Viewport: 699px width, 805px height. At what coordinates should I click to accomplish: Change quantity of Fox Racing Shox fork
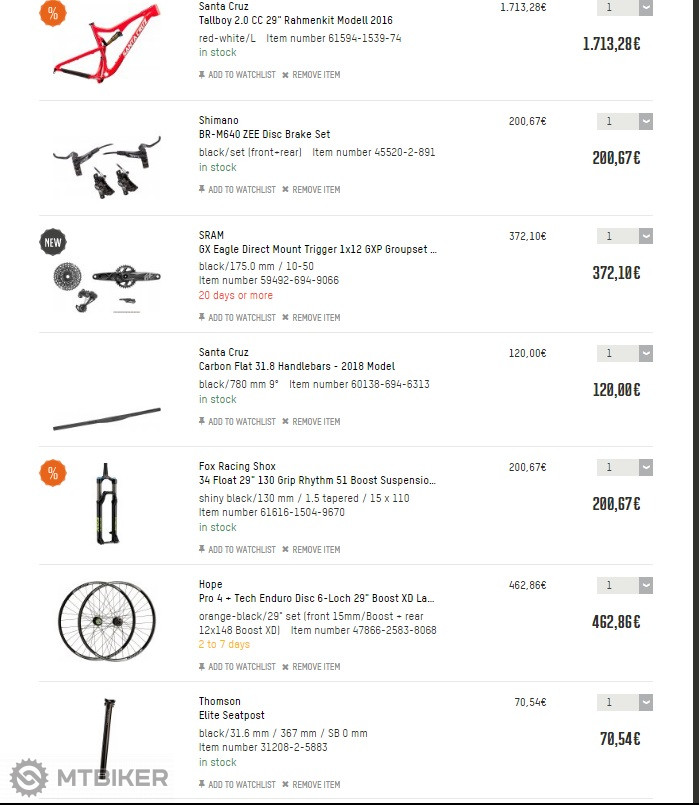point(645,467)
